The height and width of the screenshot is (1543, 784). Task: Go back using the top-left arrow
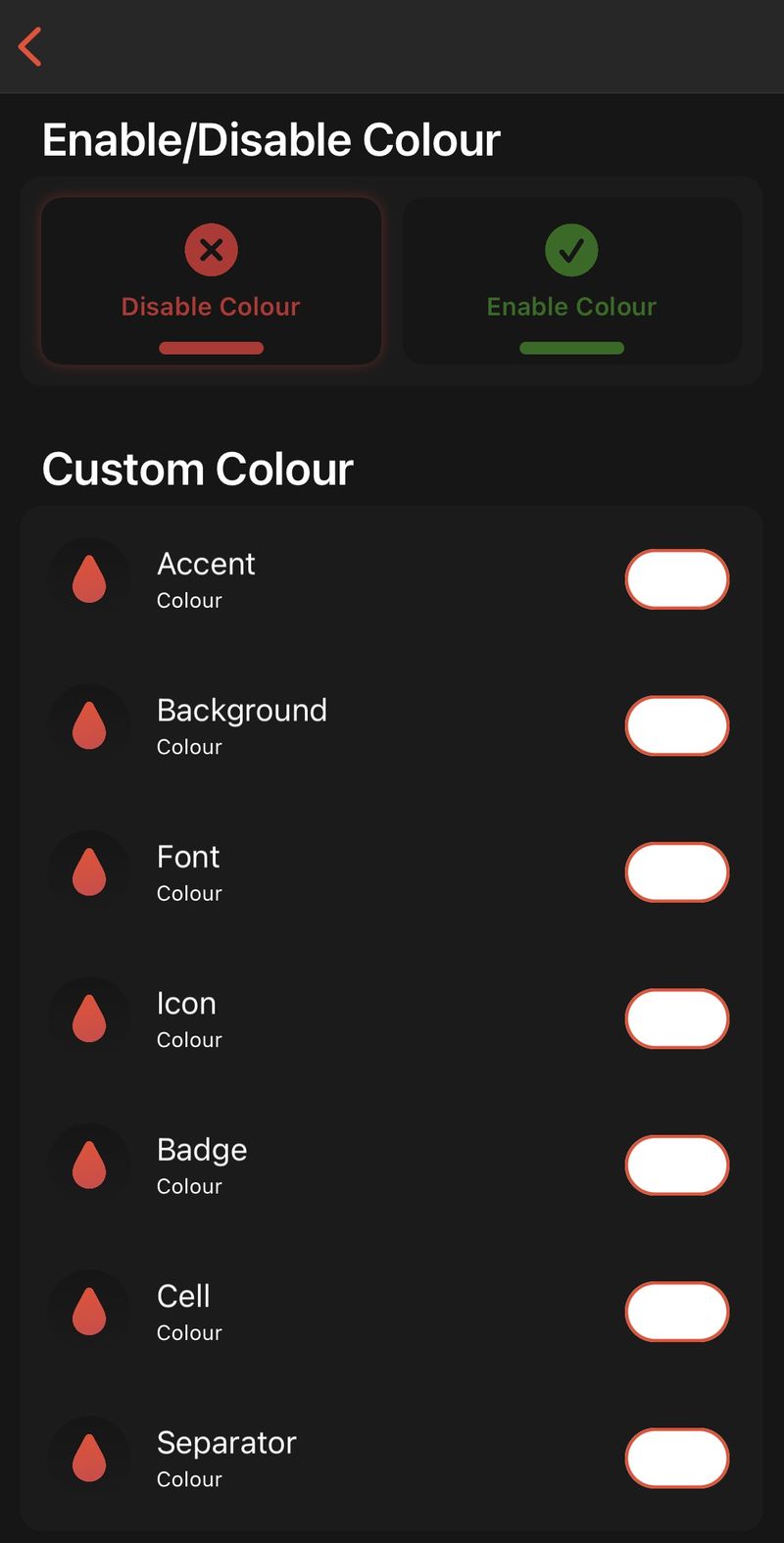[x=30, y=47]
